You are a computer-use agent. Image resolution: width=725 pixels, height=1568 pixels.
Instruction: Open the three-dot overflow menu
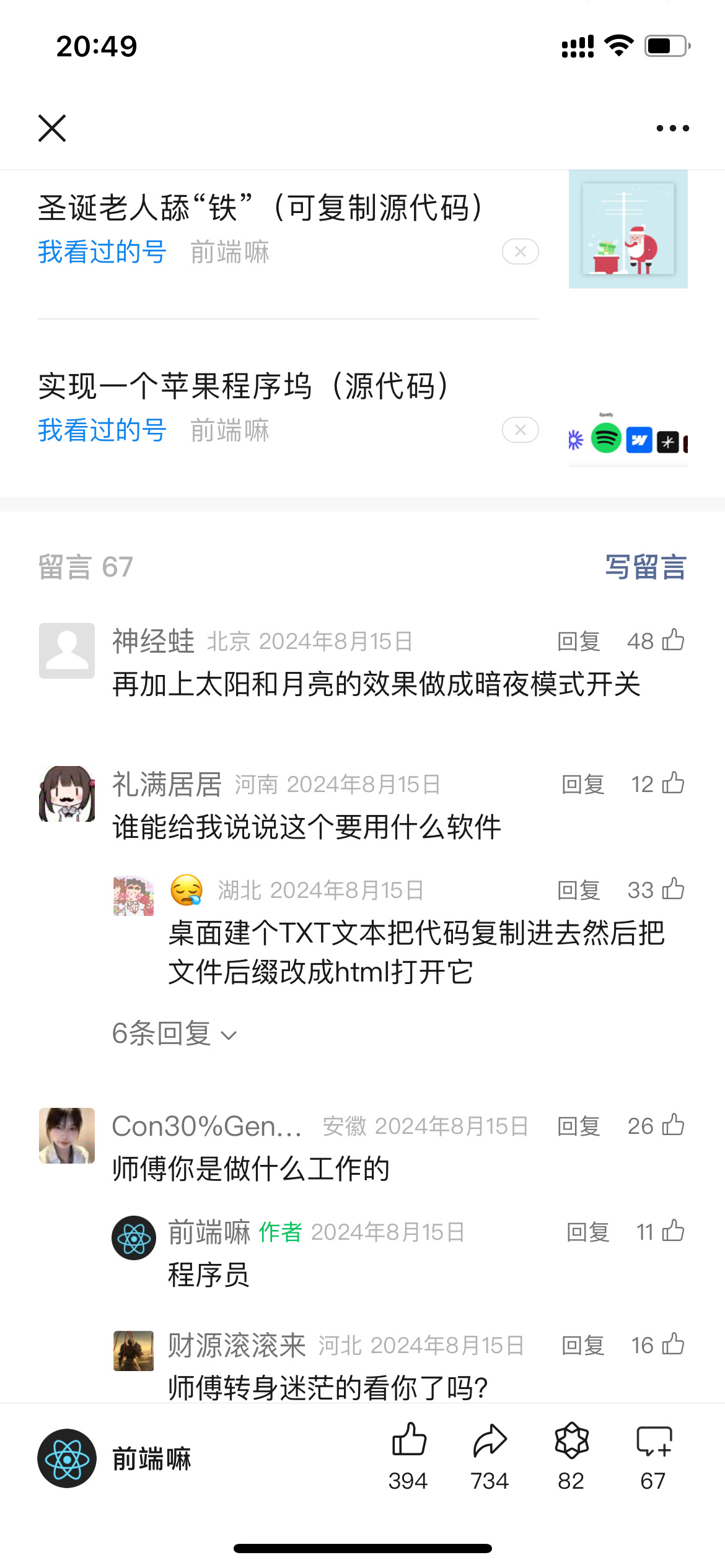(x=672, y=128)
